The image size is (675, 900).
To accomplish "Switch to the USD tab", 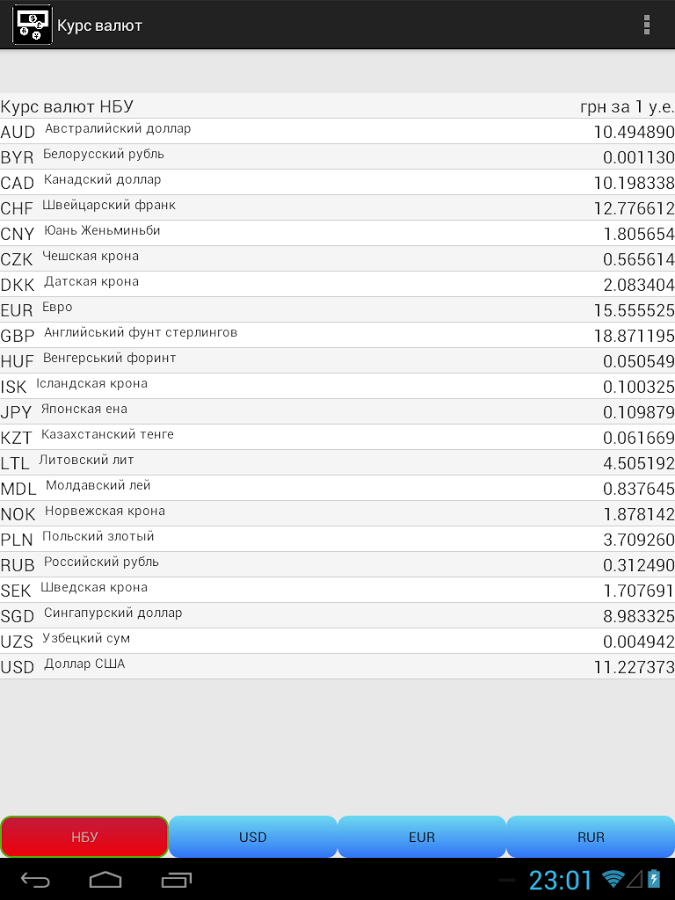I will [x=253, y=837].
